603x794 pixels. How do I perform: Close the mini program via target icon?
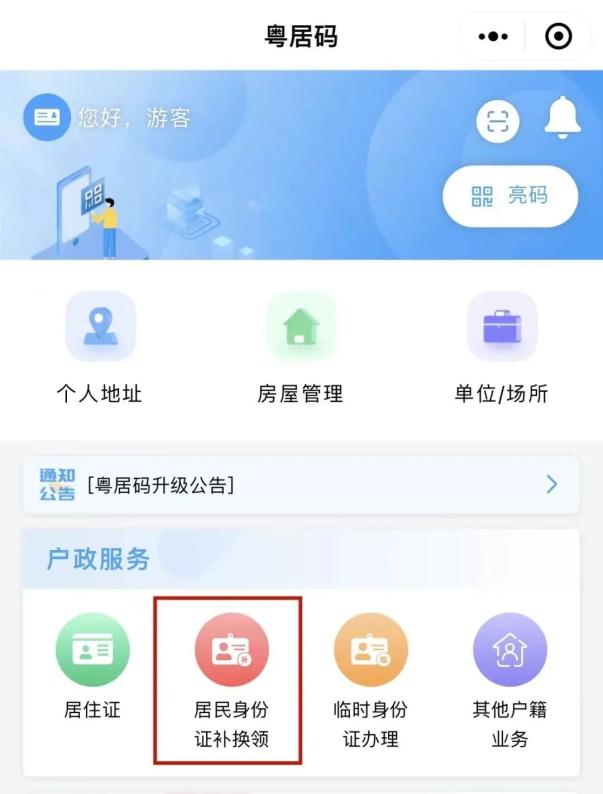pyautogui.click(x=558, y=37)
